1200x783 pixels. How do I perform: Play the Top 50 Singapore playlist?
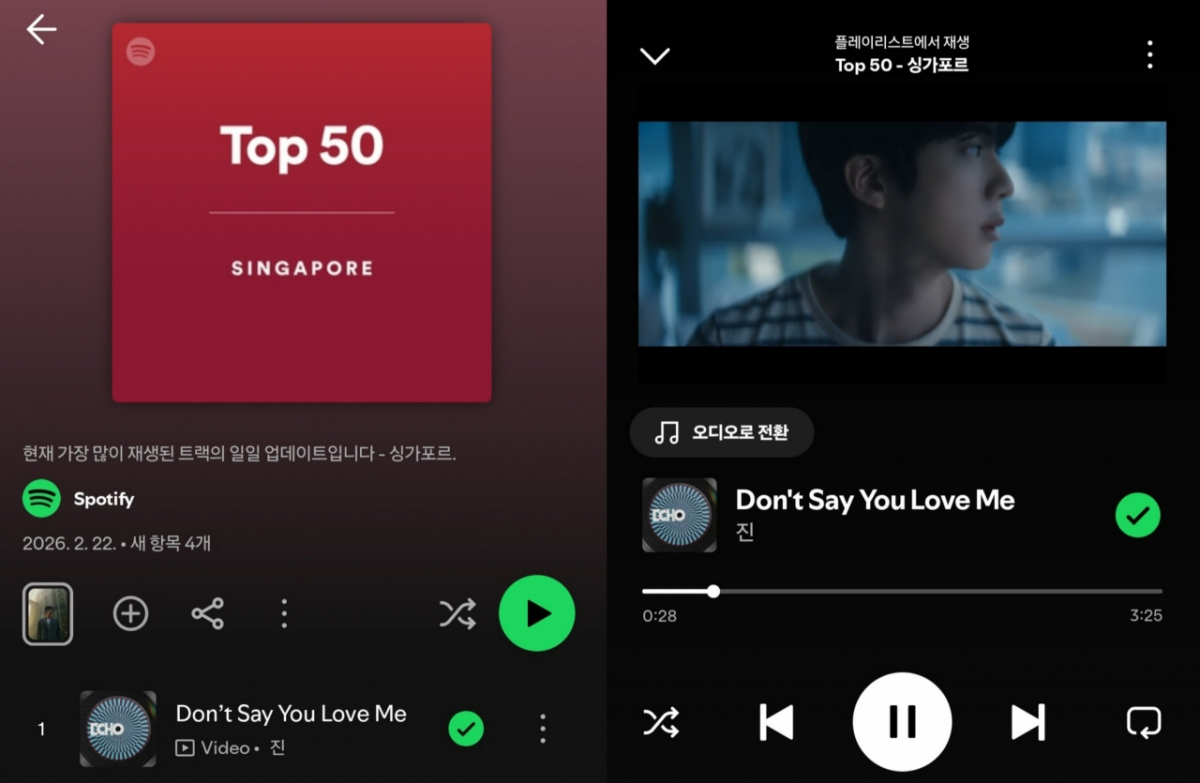tap(537, 613)
